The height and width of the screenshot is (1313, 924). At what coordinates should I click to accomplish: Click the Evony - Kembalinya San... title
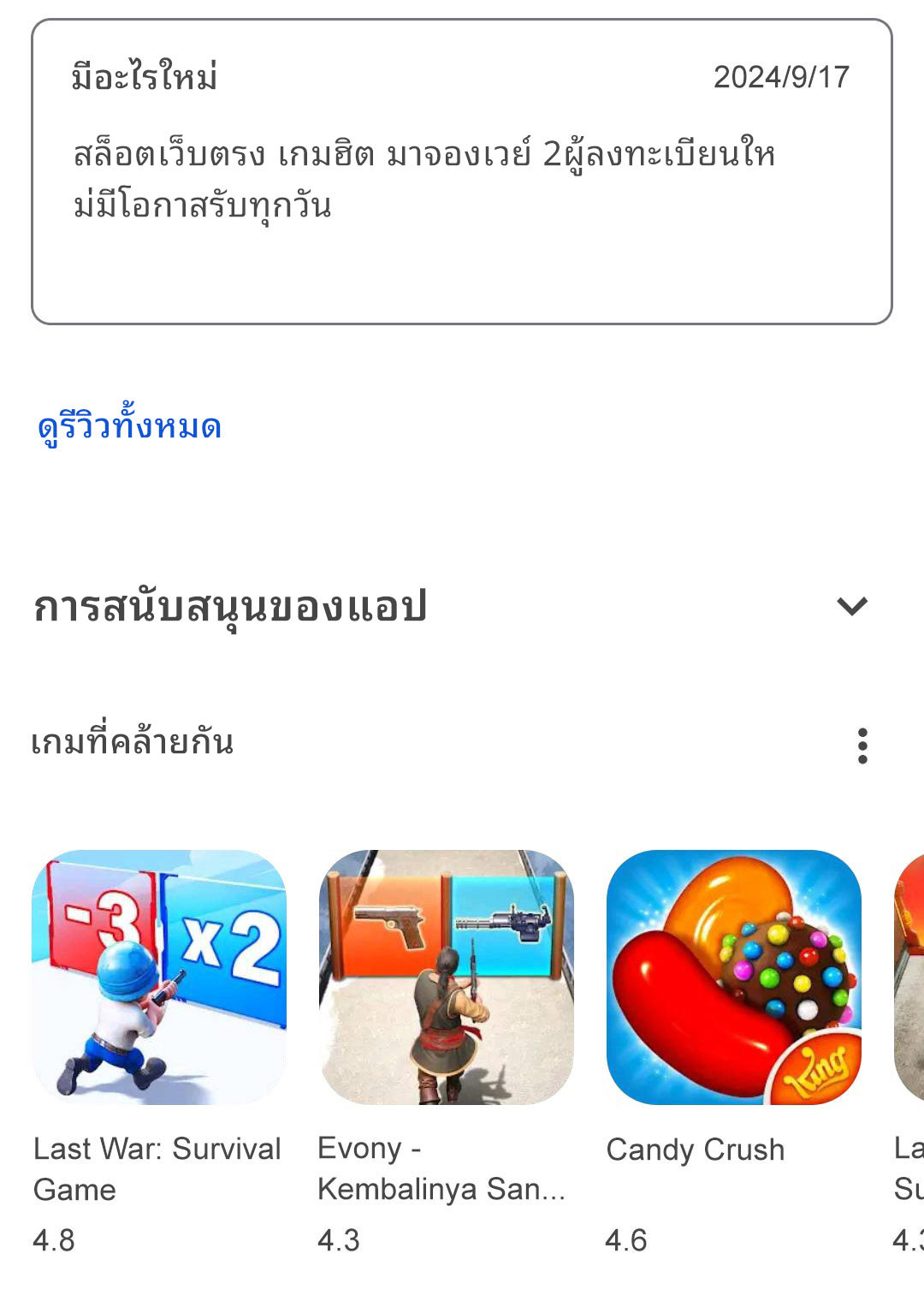[441, 1168]
